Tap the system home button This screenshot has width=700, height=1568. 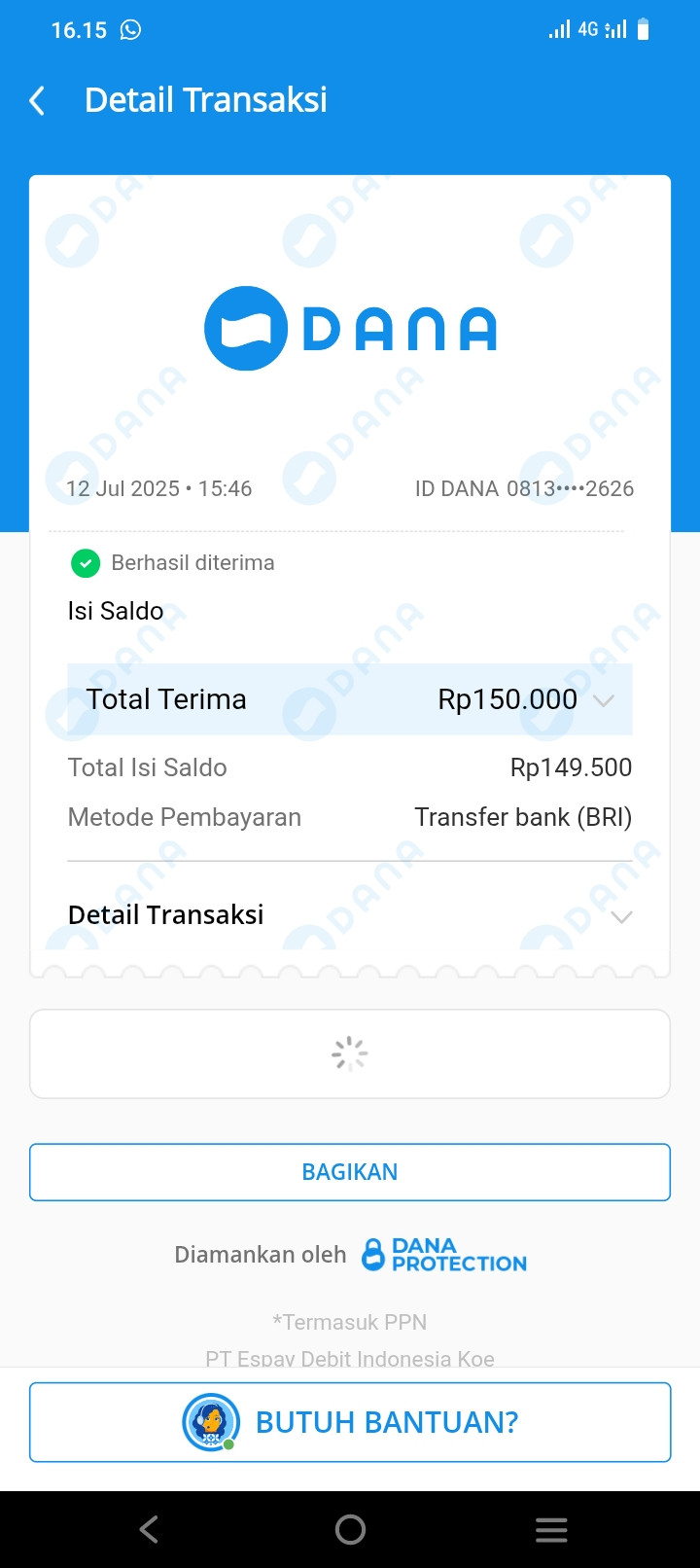point(350,1530)
